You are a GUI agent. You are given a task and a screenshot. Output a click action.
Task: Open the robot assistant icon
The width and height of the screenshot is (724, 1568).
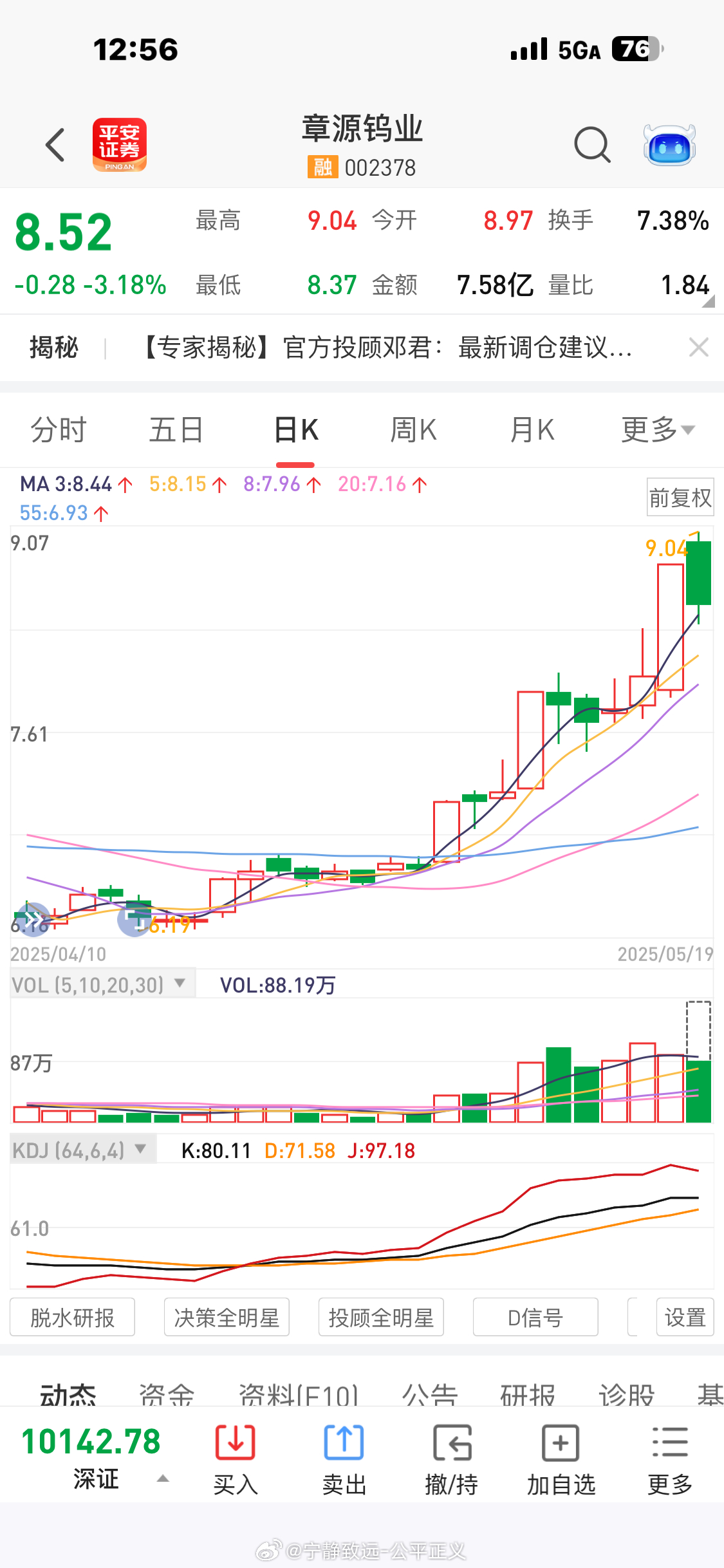point(670,145)
